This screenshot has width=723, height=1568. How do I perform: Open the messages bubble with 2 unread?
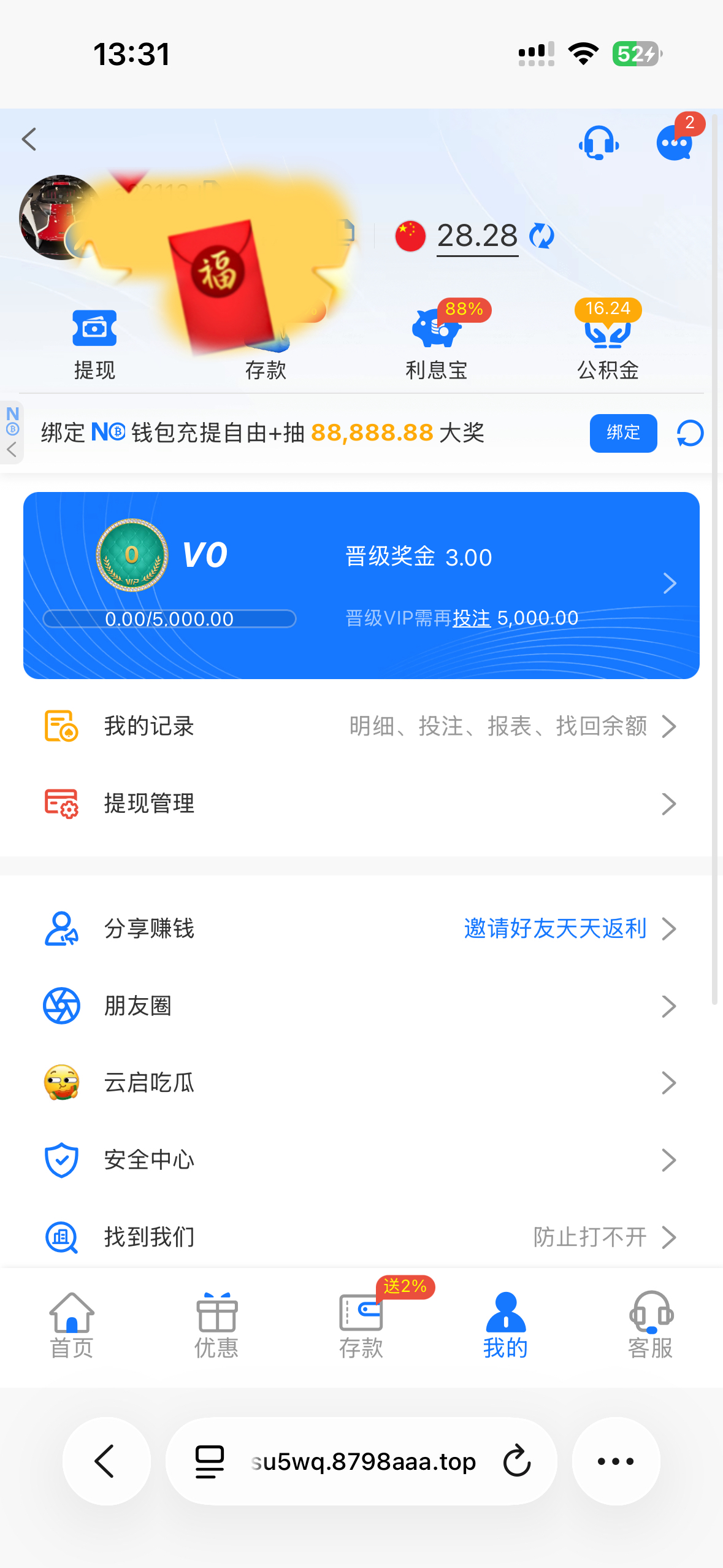[675, 143]
